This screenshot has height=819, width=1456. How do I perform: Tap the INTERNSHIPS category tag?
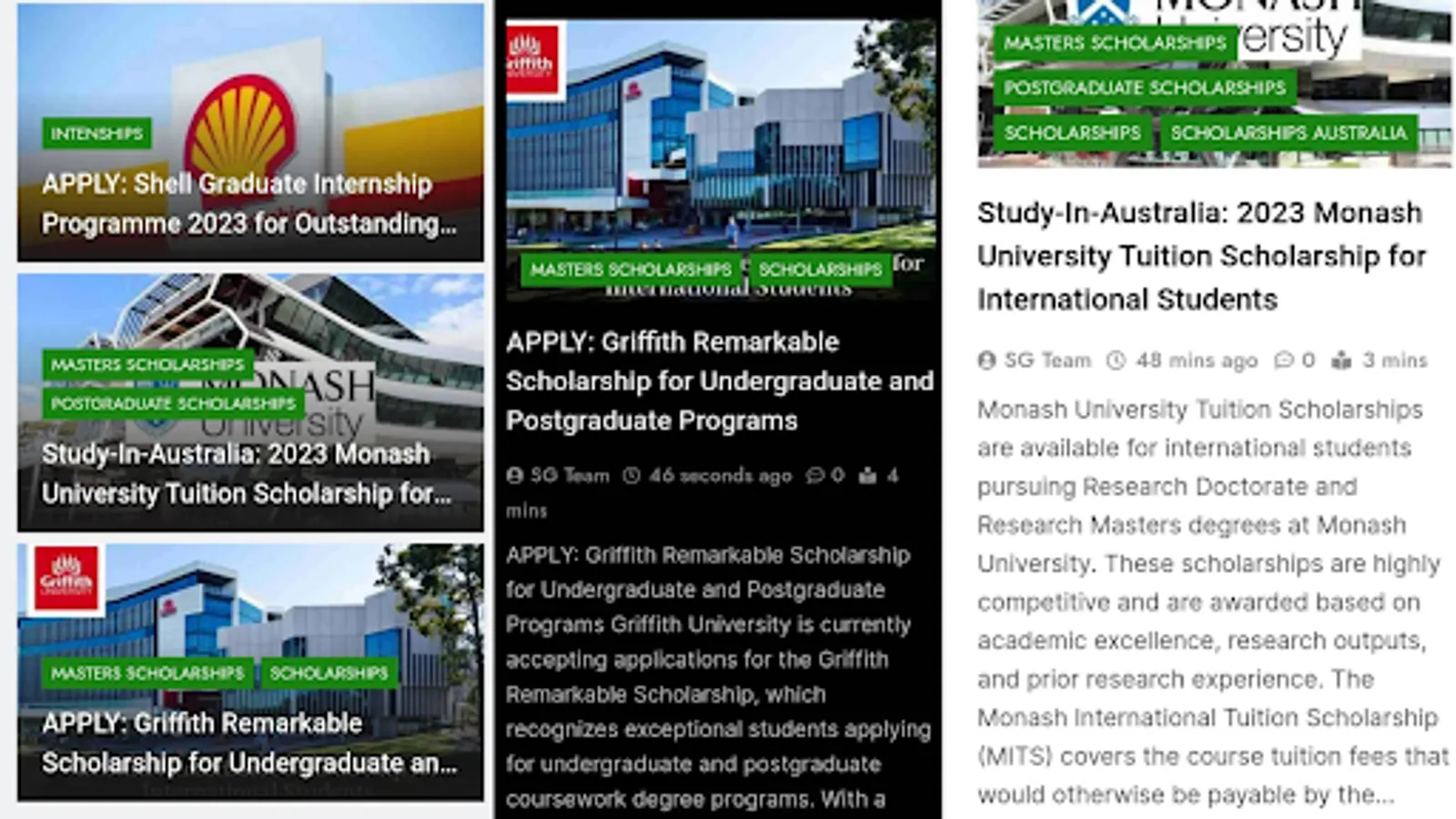[96, 134]
